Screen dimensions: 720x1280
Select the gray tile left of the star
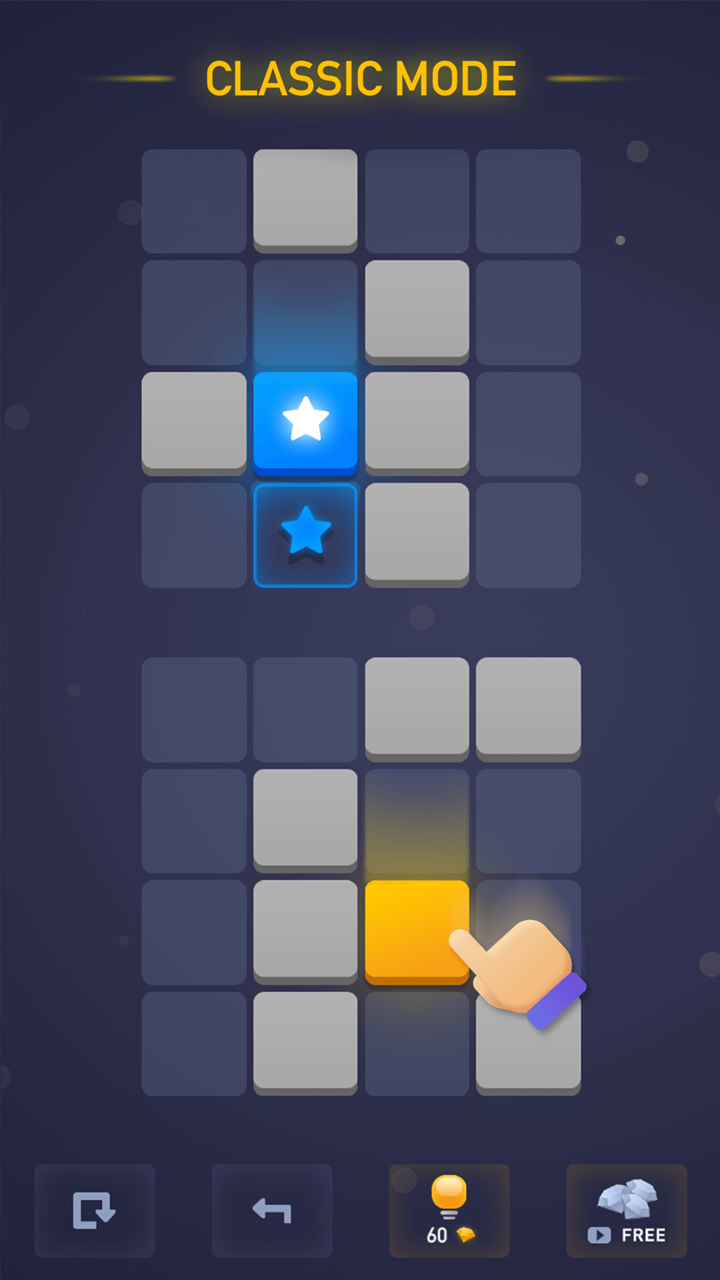point(192,421)
